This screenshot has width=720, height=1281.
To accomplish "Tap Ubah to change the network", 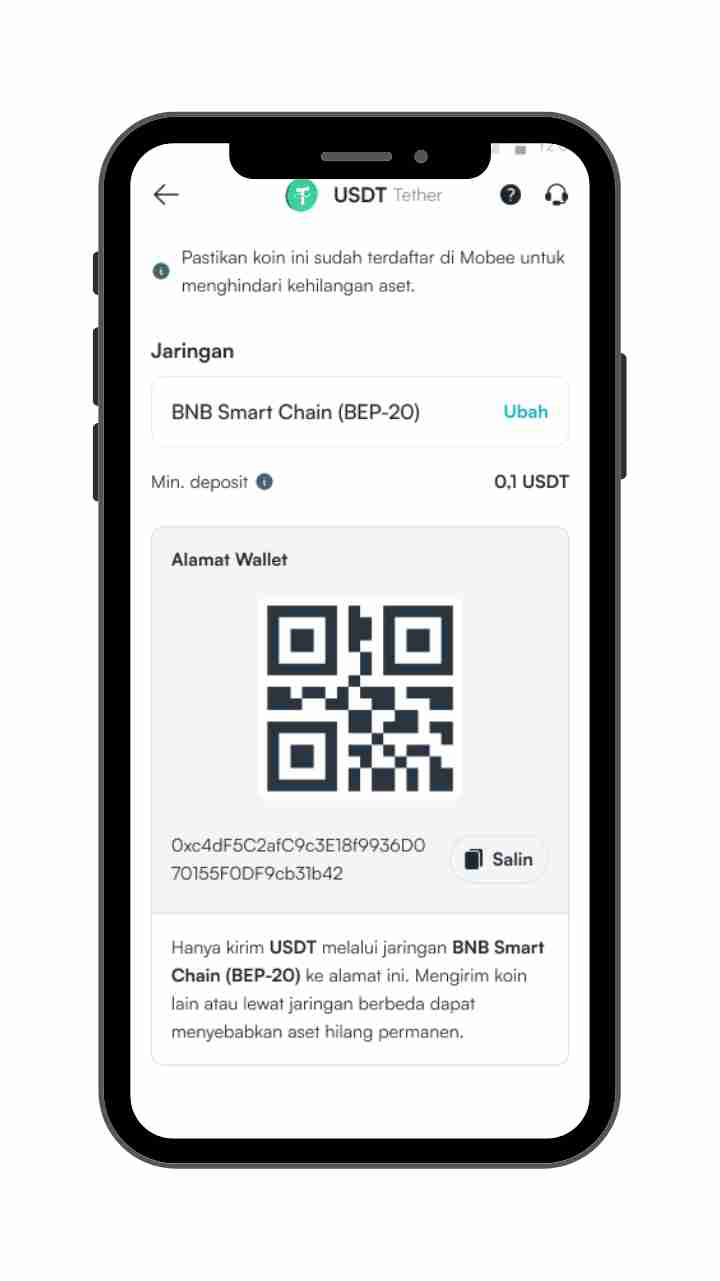I will click(525, 412).
